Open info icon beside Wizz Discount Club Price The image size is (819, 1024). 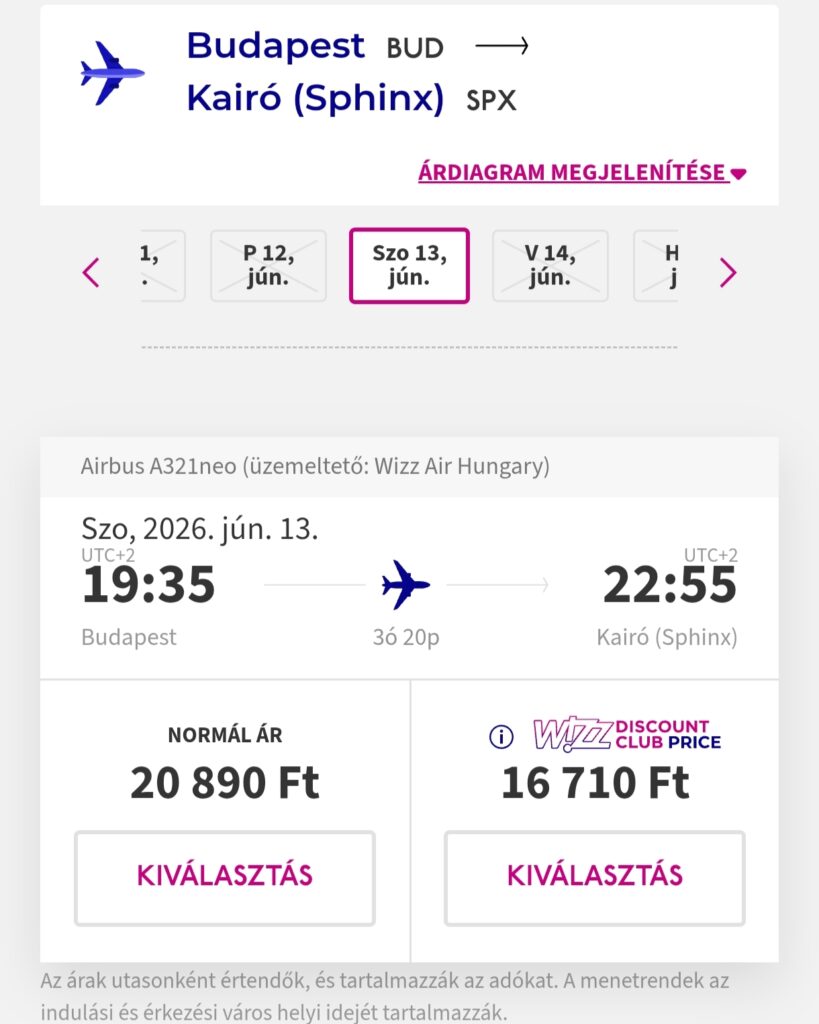click(501, 737)
